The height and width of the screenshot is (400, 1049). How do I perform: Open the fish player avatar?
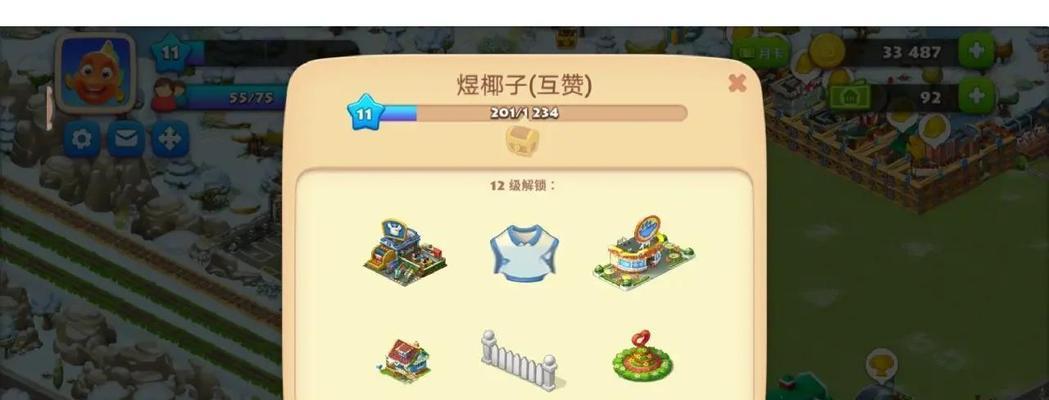coord(95,73)
